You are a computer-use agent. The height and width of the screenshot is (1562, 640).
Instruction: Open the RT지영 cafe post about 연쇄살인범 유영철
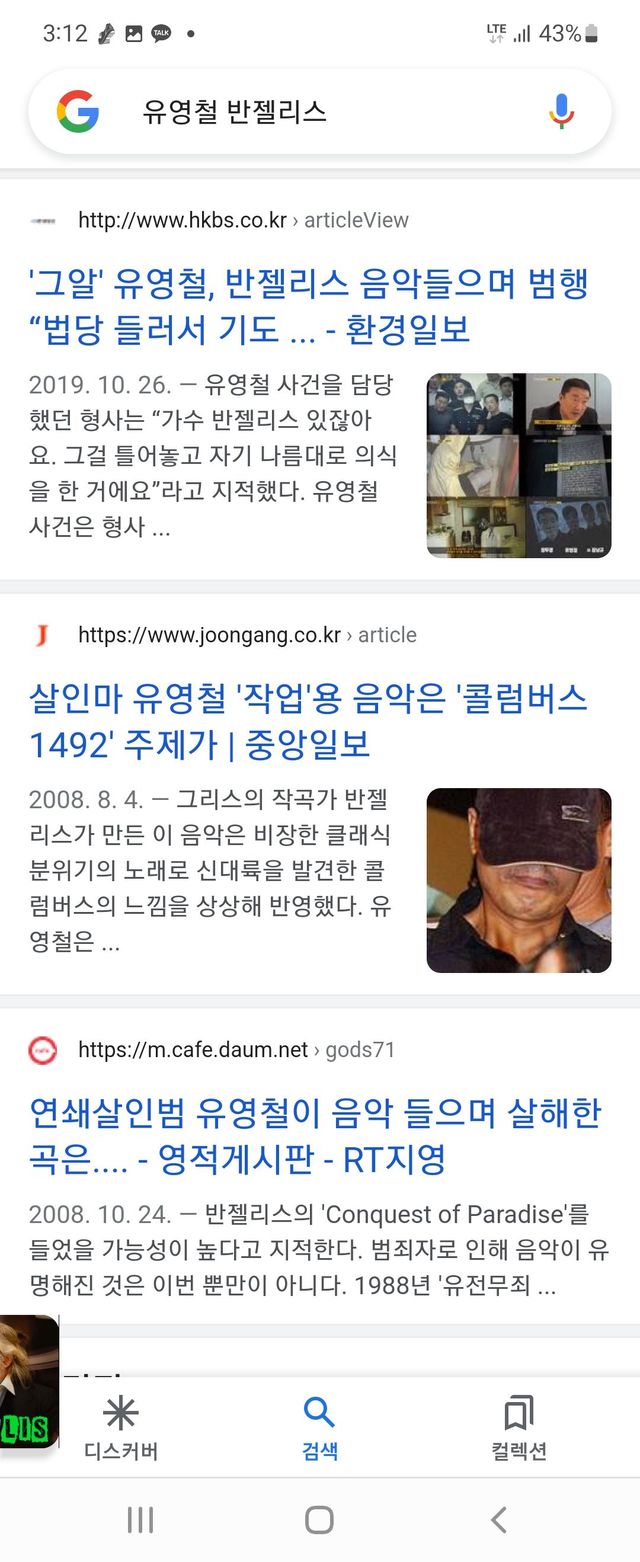tap(314, 1136)
